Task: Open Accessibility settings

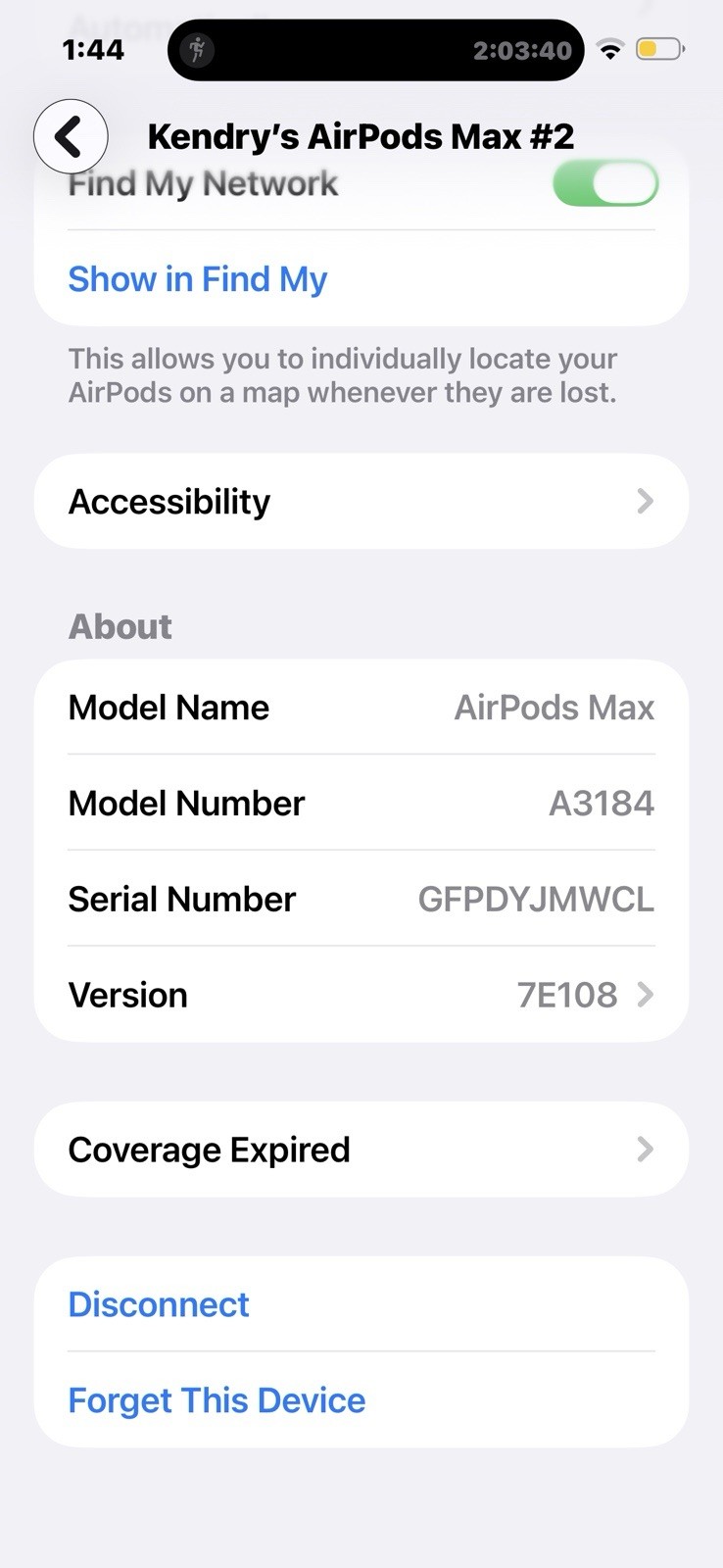Action: 361,502
